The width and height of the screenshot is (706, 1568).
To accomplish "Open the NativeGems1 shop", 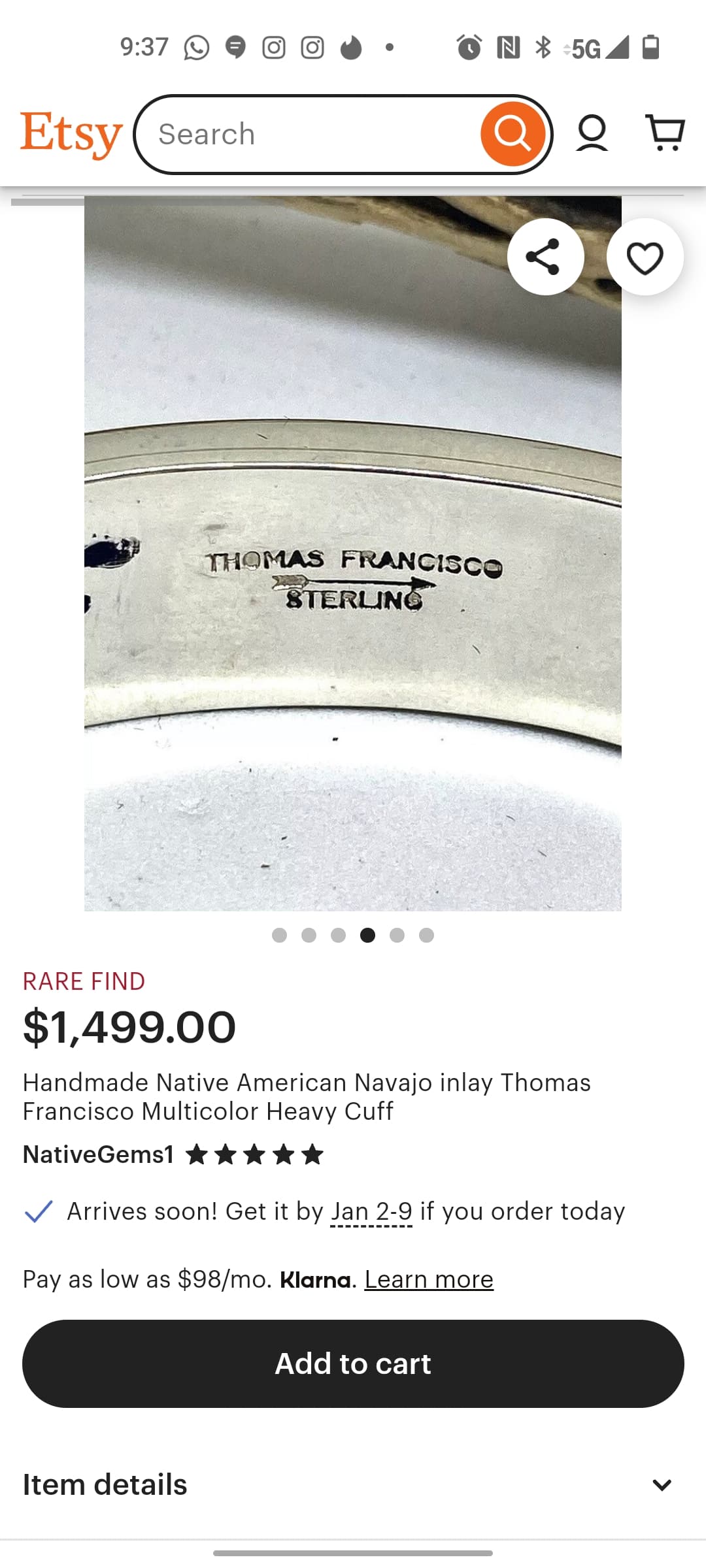I will coord(98,1154).
